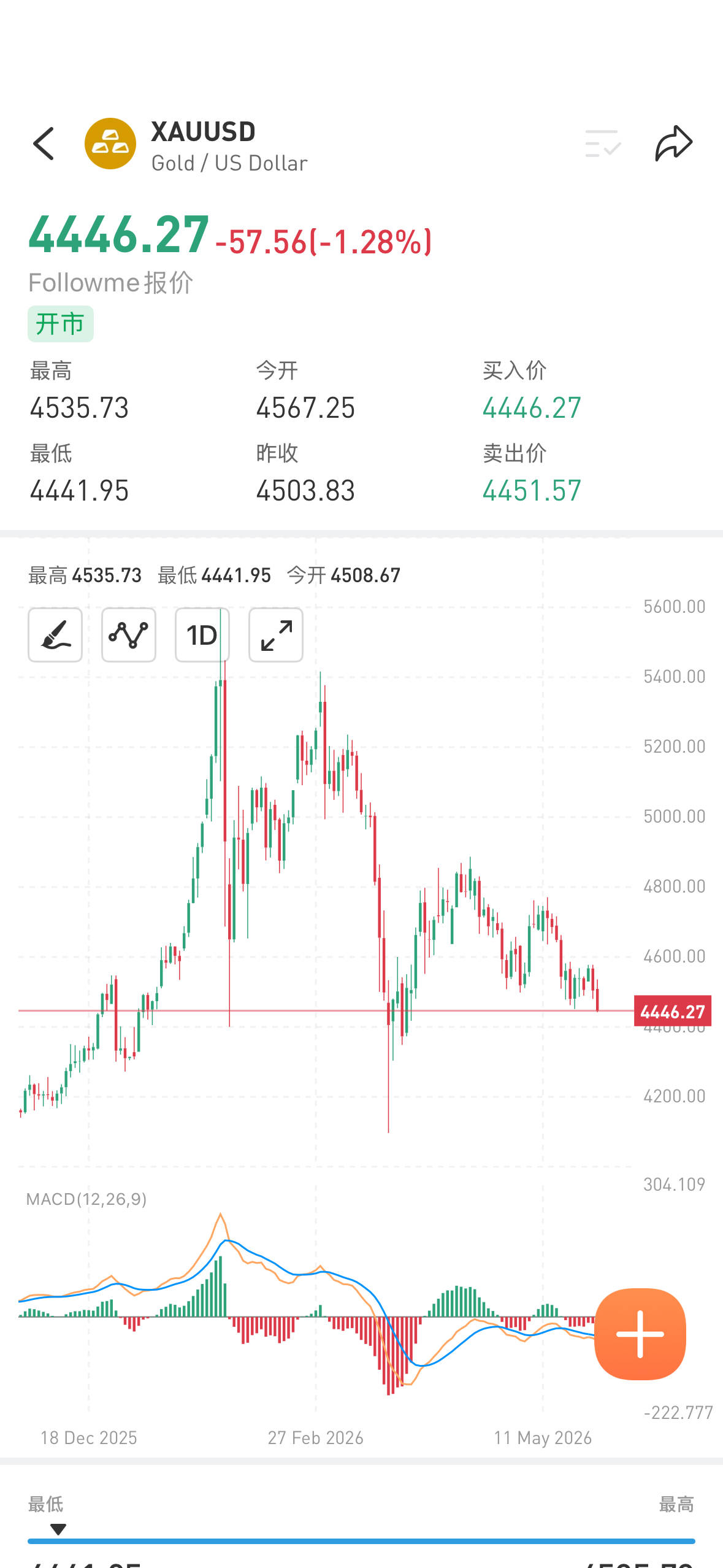Open the chart indicators button

point(129,635)
